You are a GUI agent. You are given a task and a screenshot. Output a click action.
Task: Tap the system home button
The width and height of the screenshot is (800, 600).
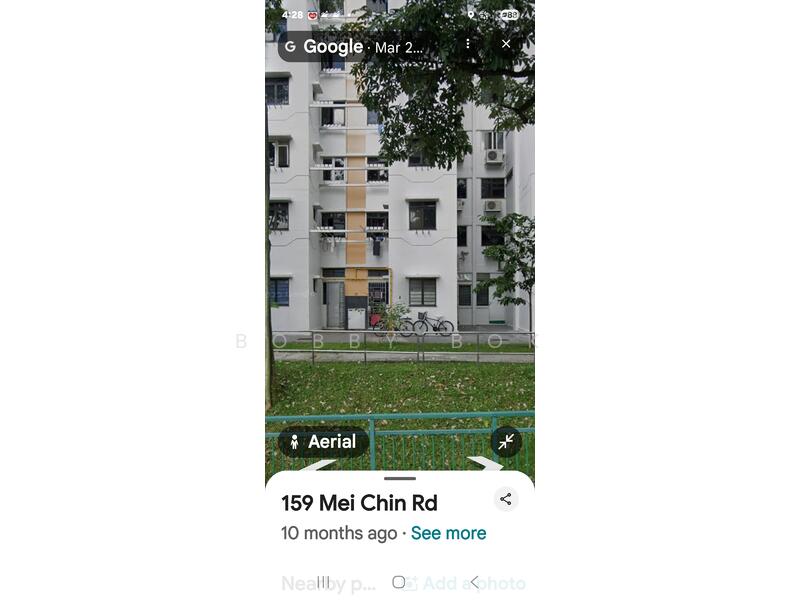coord(399,582)
